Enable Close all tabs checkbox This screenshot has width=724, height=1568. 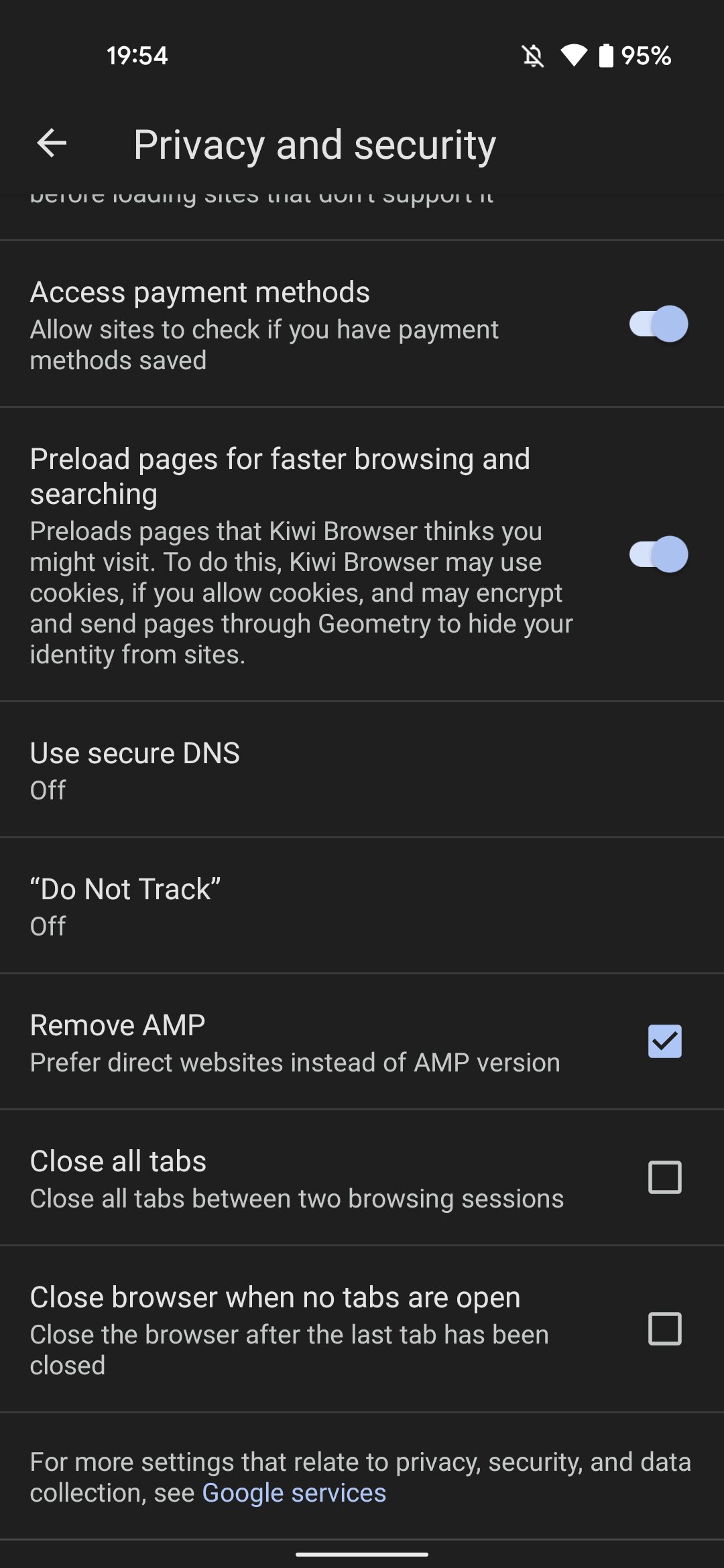click(664, 1177)
